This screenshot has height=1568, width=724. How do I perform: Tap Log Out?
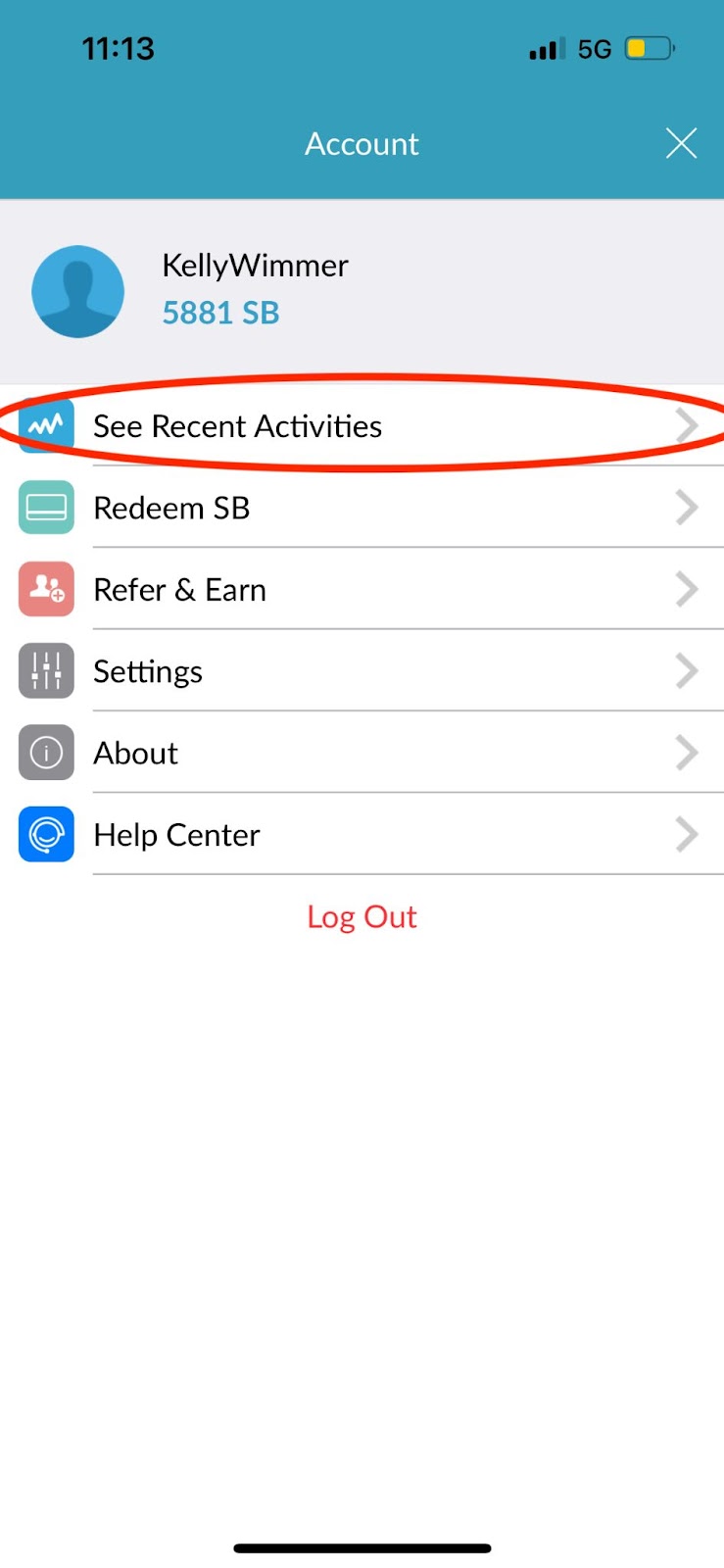point(362,916)
